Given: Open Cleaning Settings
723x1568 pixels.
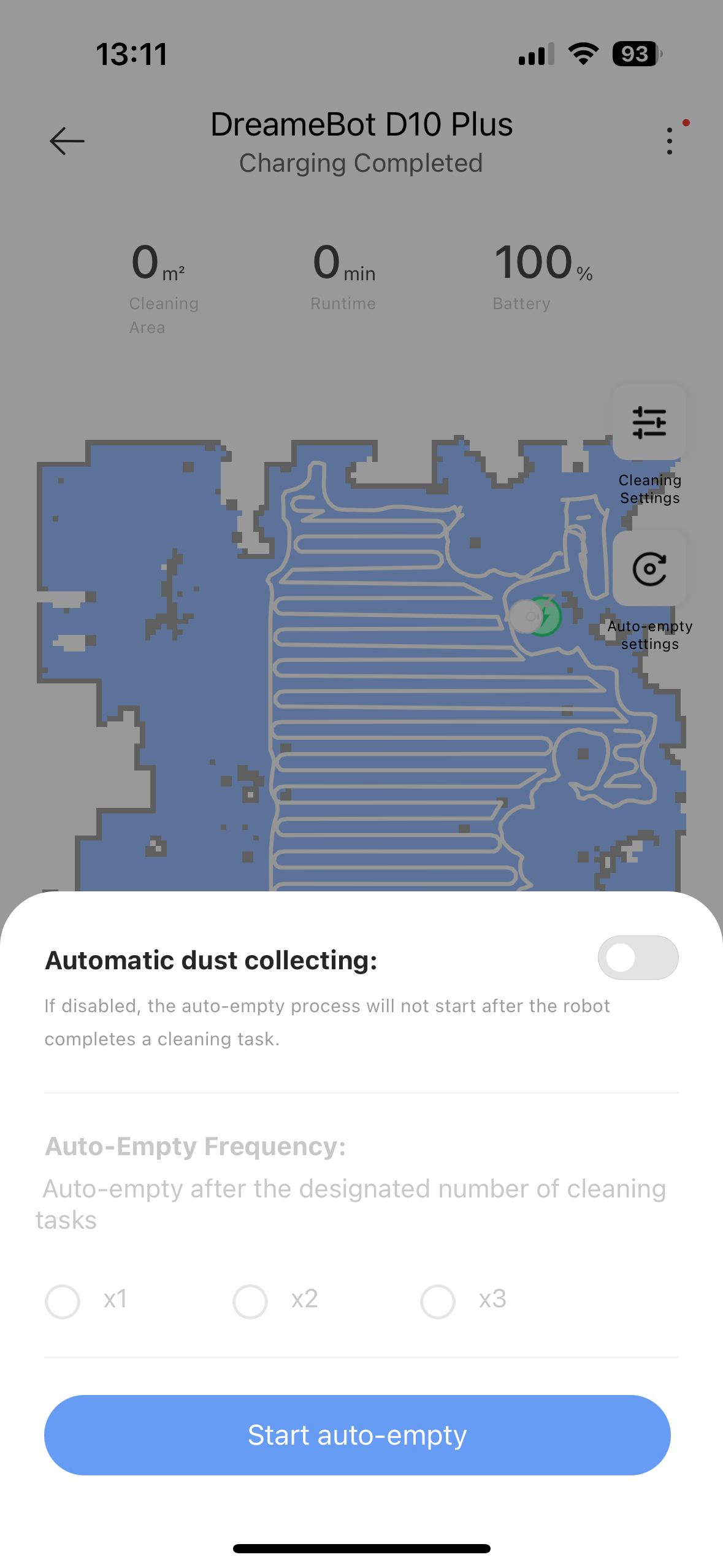Looking at the screenshot, I should tap(649, 423).
